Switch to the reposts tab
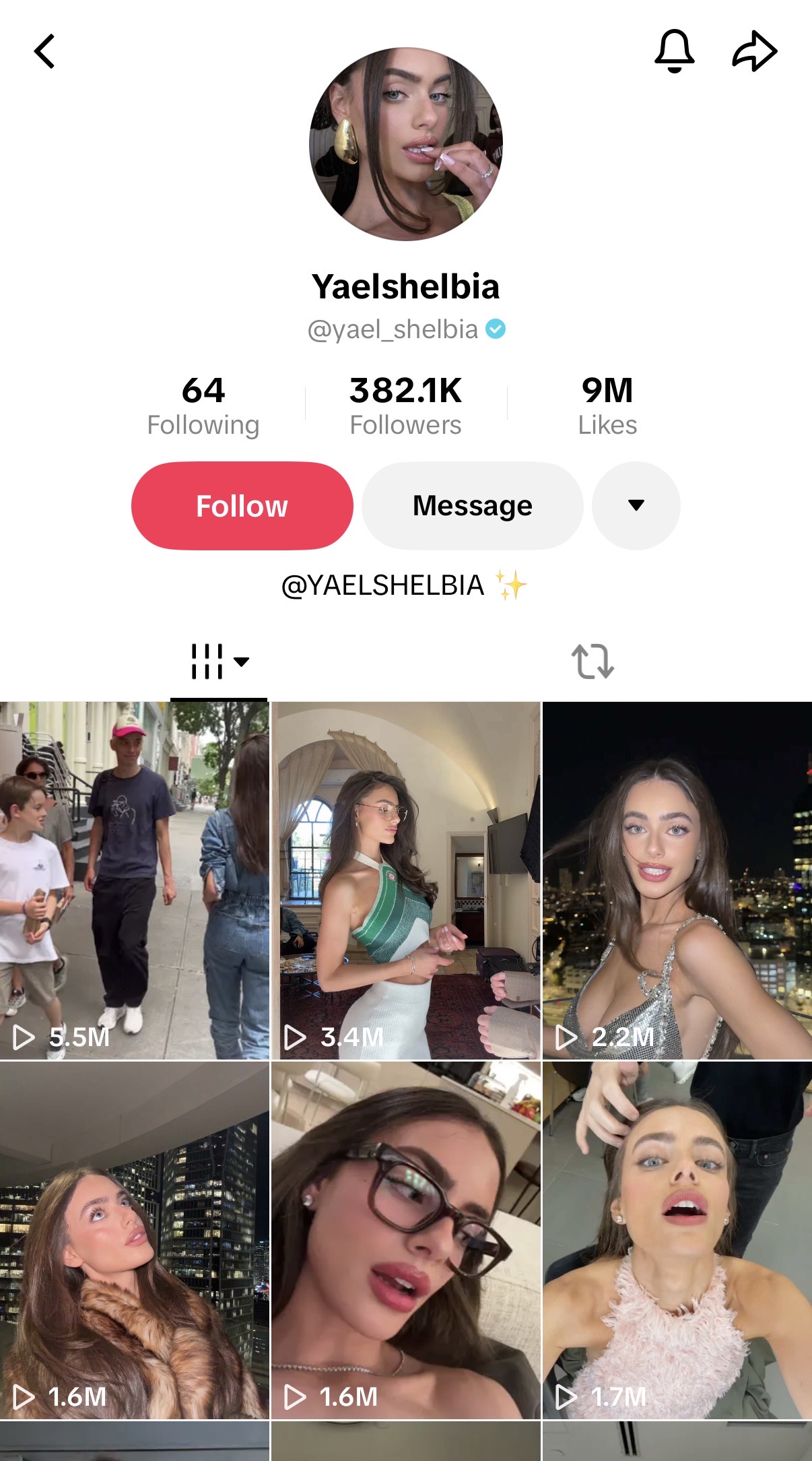 pos(593,661)
